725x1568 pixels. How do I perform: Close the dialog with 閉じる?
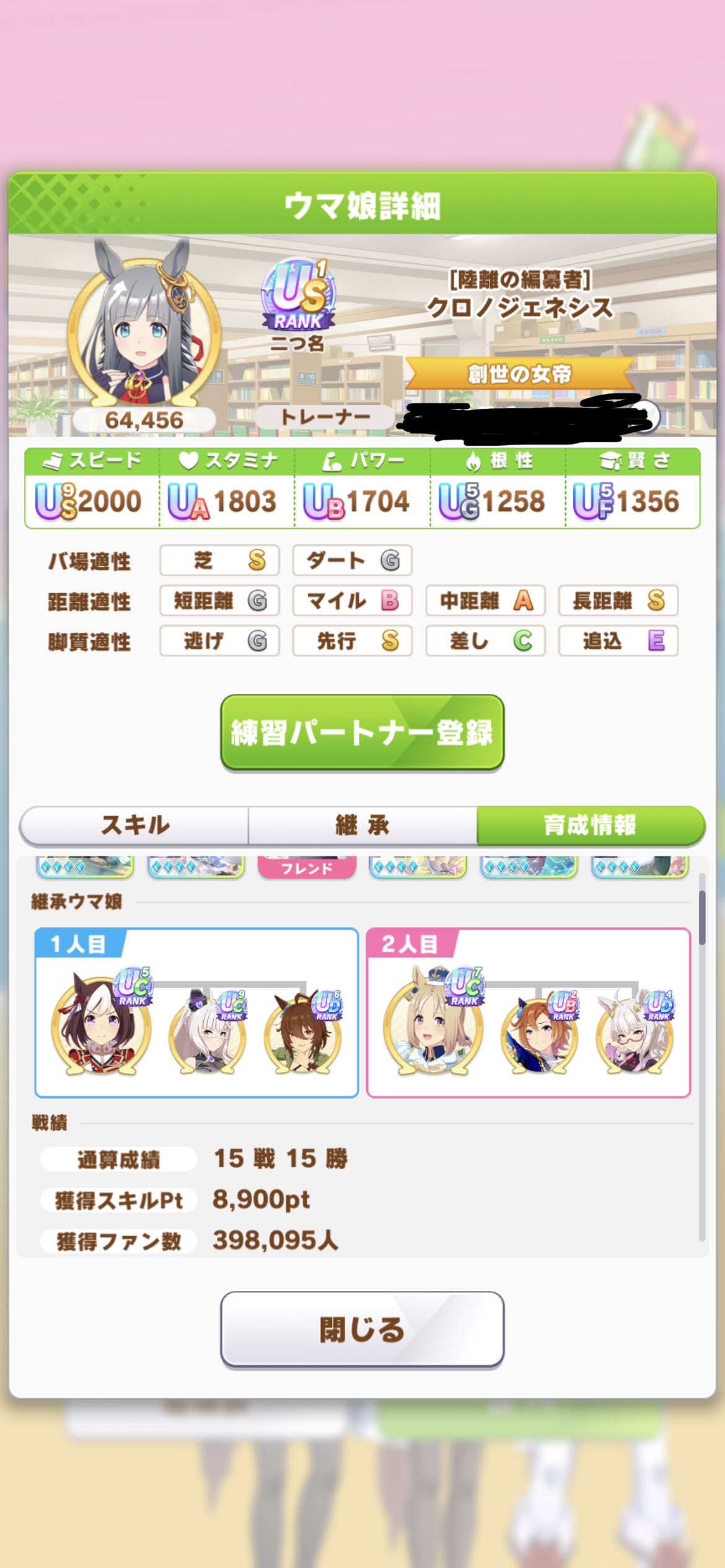tap(362, 1328)
